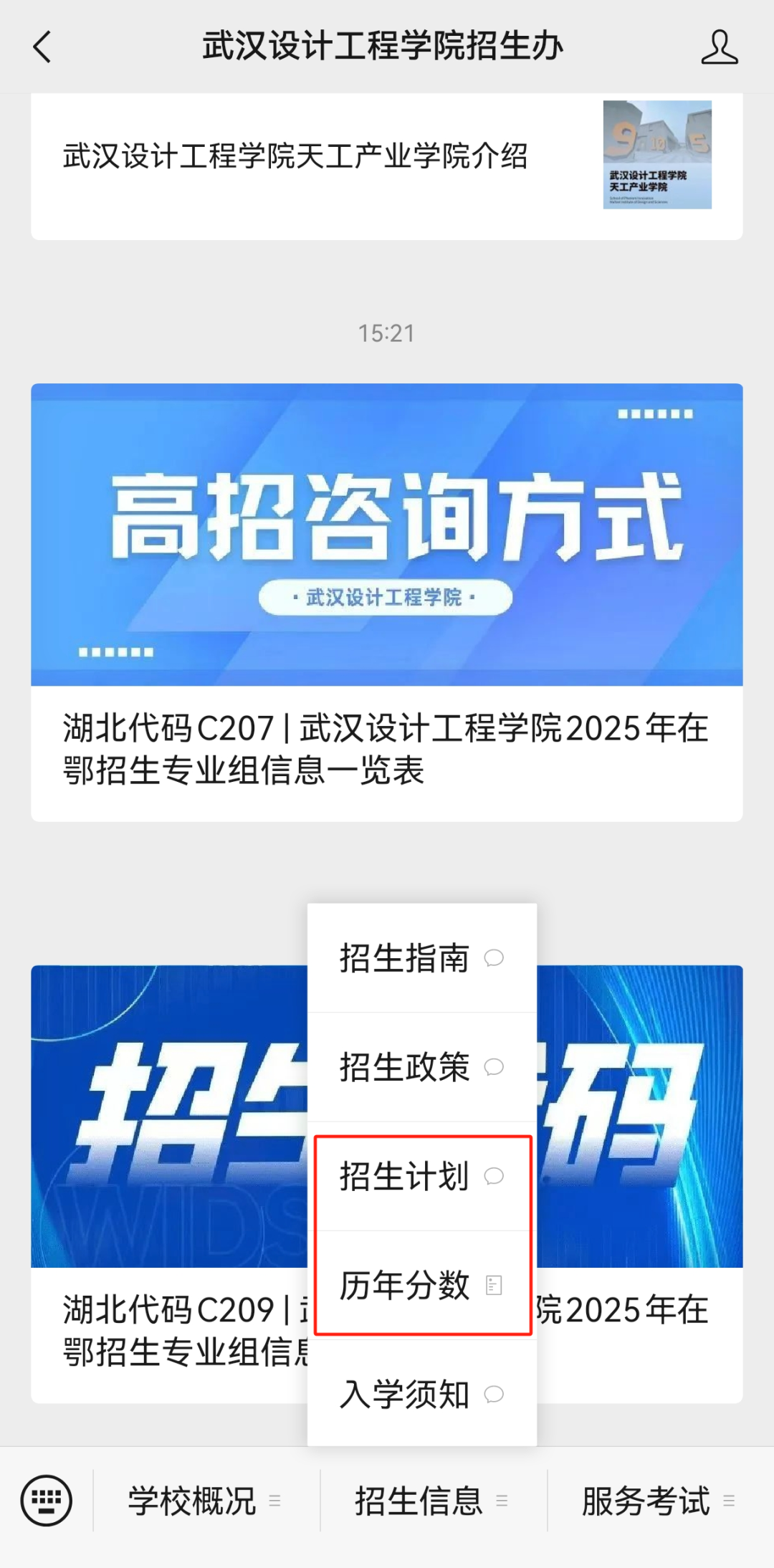Choose 招生计划 menu item
The image size is (774, 1568).
(421, 1176)
